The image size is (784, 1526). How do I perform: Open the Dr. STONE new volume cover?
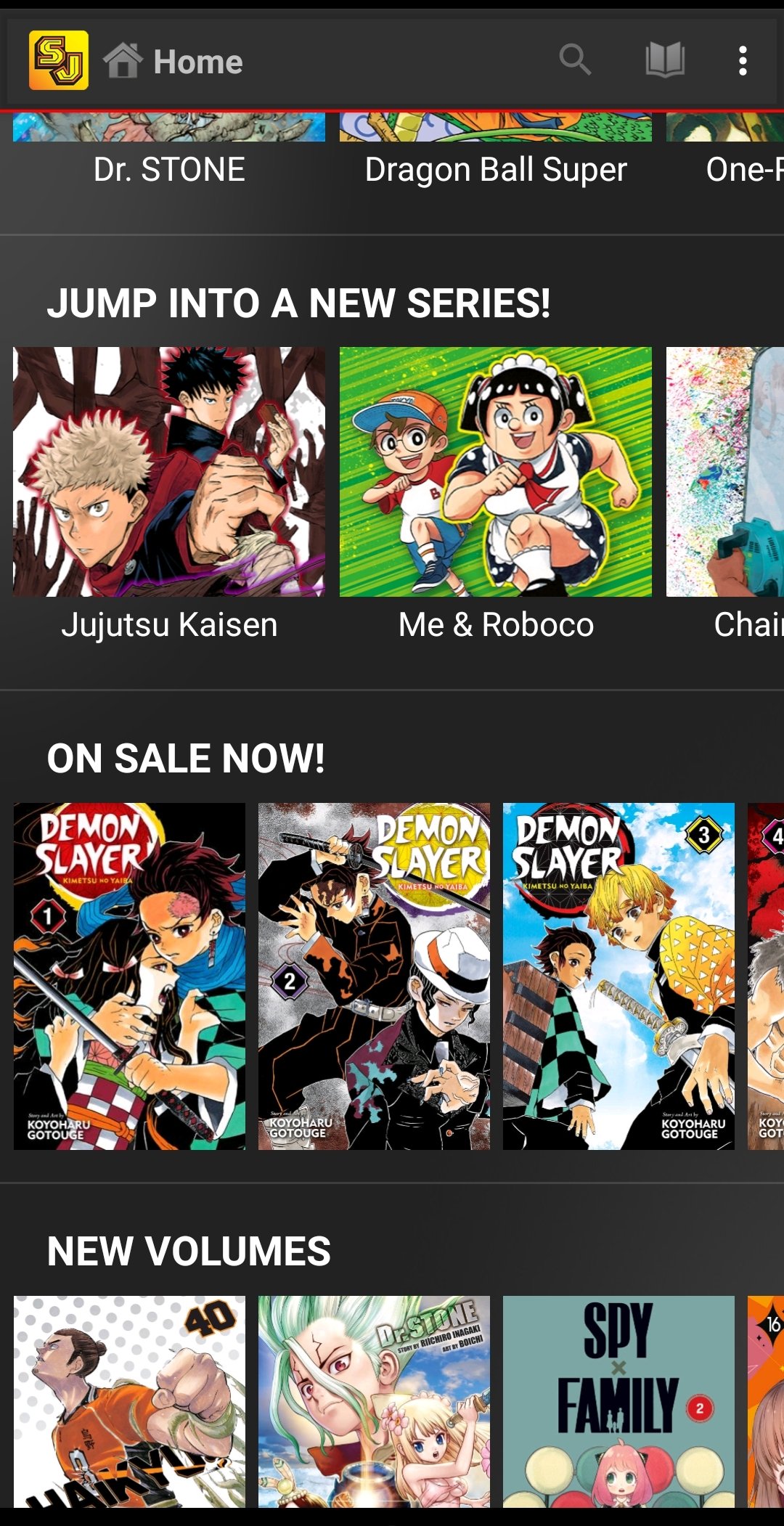click(x=374, y=1401)
